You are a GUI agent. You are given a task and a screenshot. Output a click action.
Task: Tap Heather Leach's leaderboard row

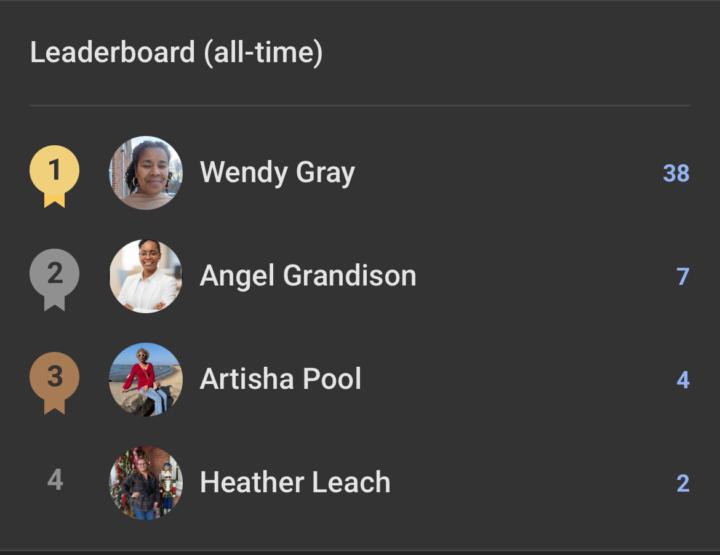pyautogui.click(x=294, y=482)
